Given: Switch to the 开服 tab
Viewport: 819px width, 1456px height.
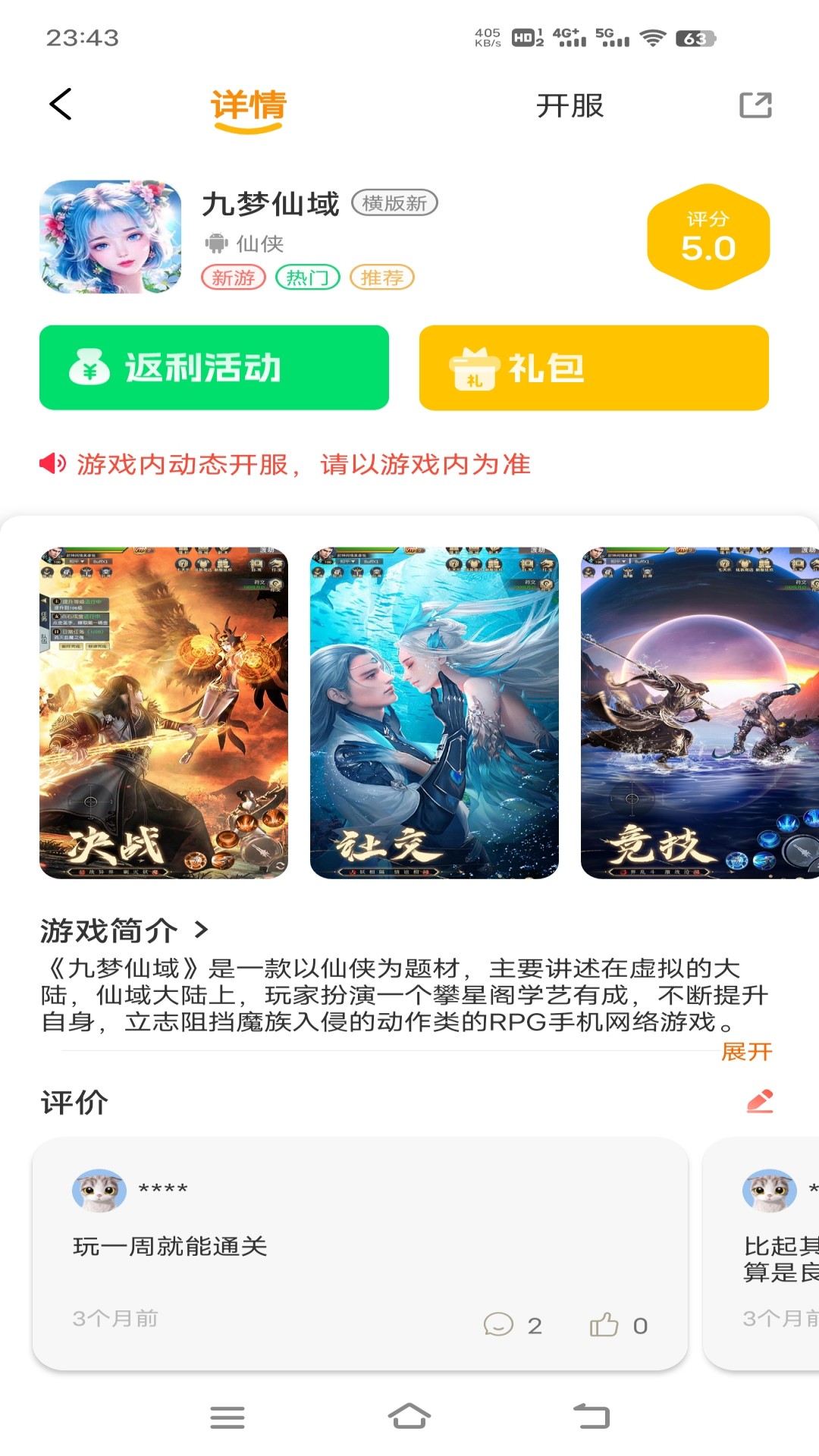Looking at the screenshot, I should pyautogui.click(x=570, y=106).
